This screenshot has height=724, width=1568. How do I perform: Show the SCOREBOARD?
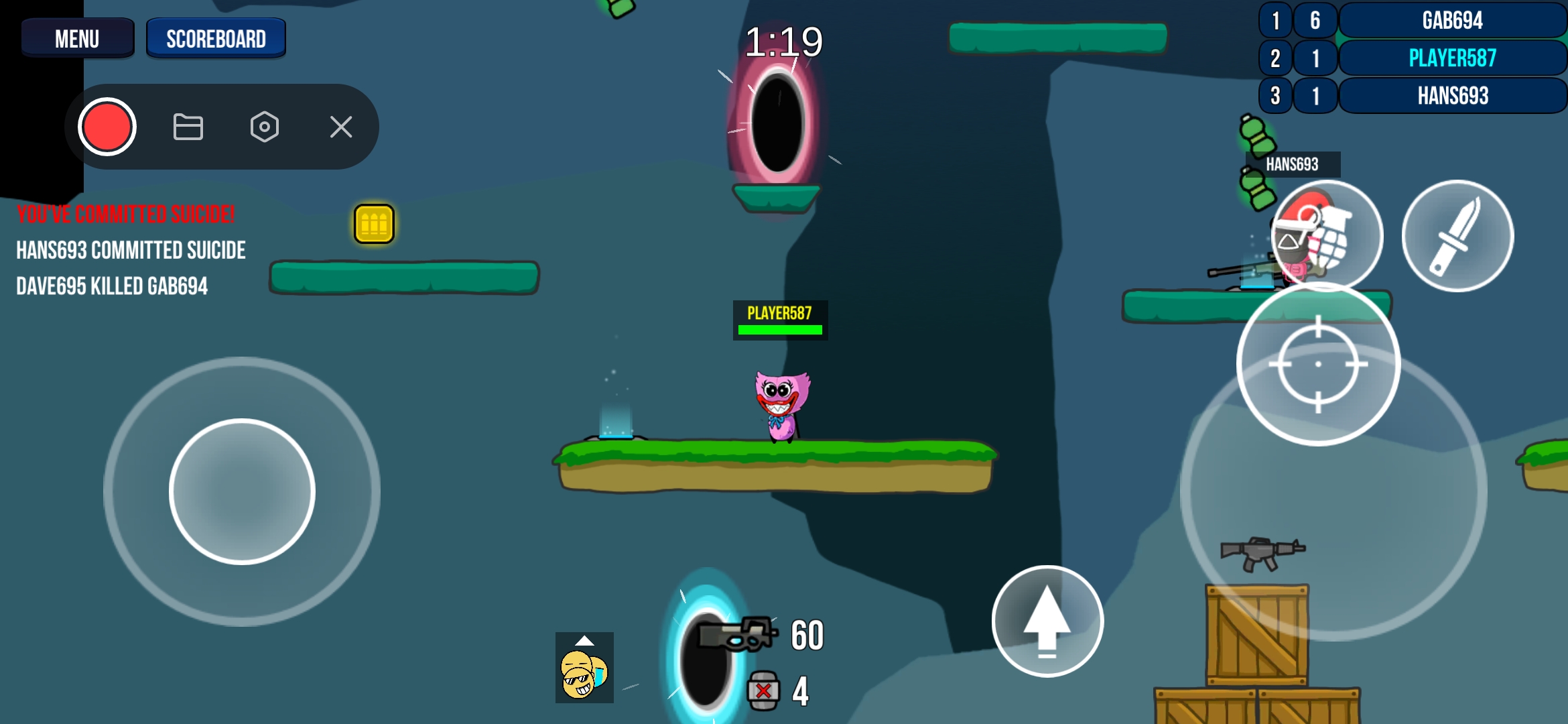[216, 39]
